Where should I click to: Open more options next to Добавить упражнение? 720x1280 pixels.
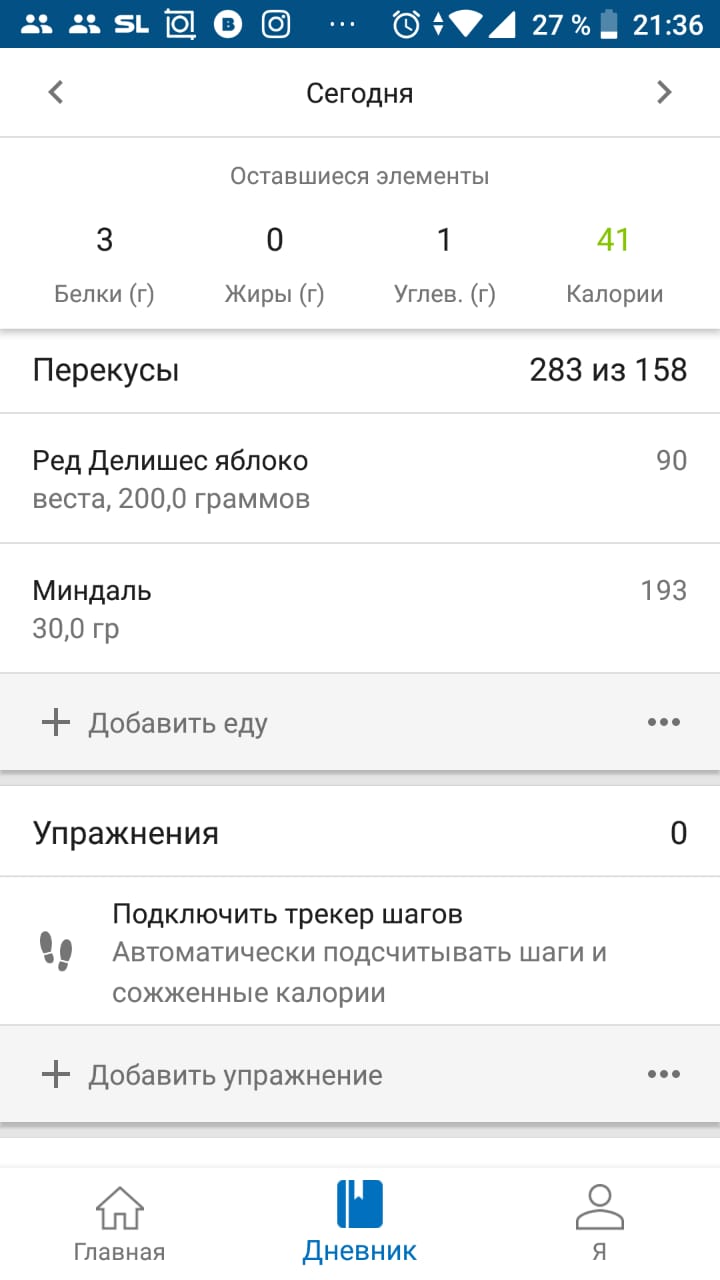663,1075
